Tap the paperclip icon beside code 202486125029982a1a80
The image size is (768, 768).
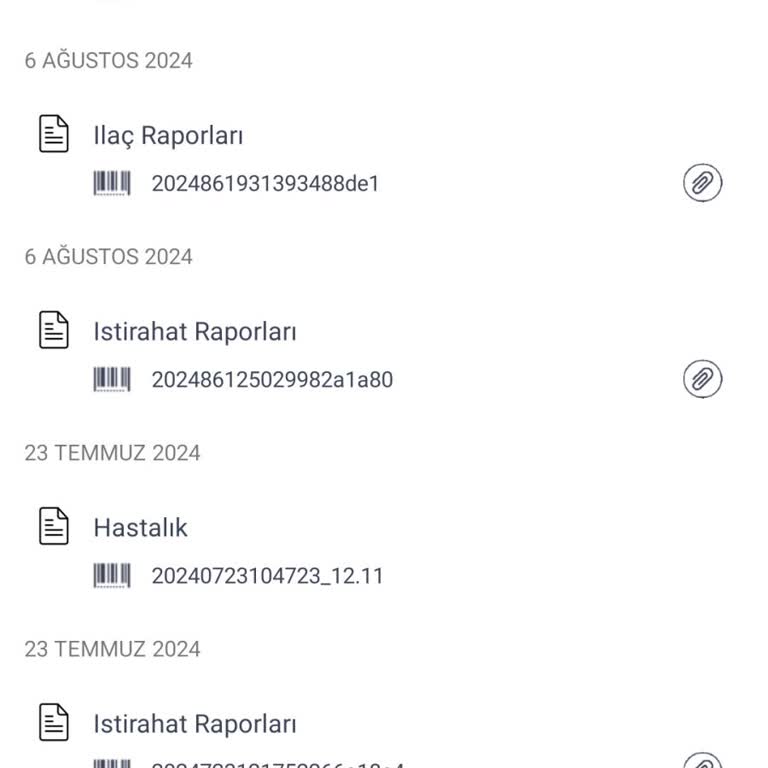click(x=702, y=379)
